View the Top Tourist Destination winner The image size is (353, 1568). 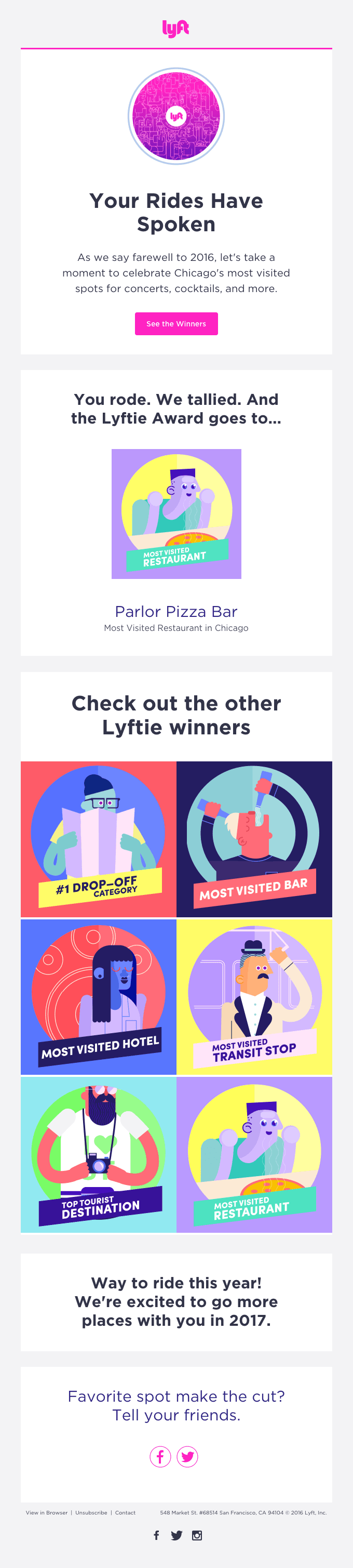point(99,1154)
